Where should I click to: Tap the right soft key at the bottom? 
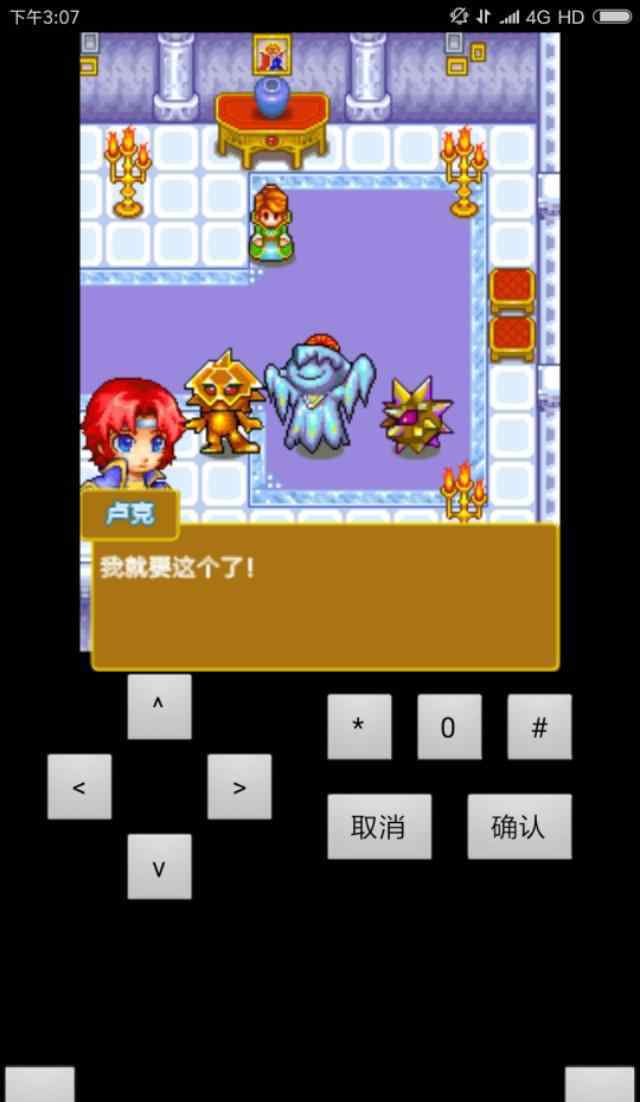[x=599, y=1085]
